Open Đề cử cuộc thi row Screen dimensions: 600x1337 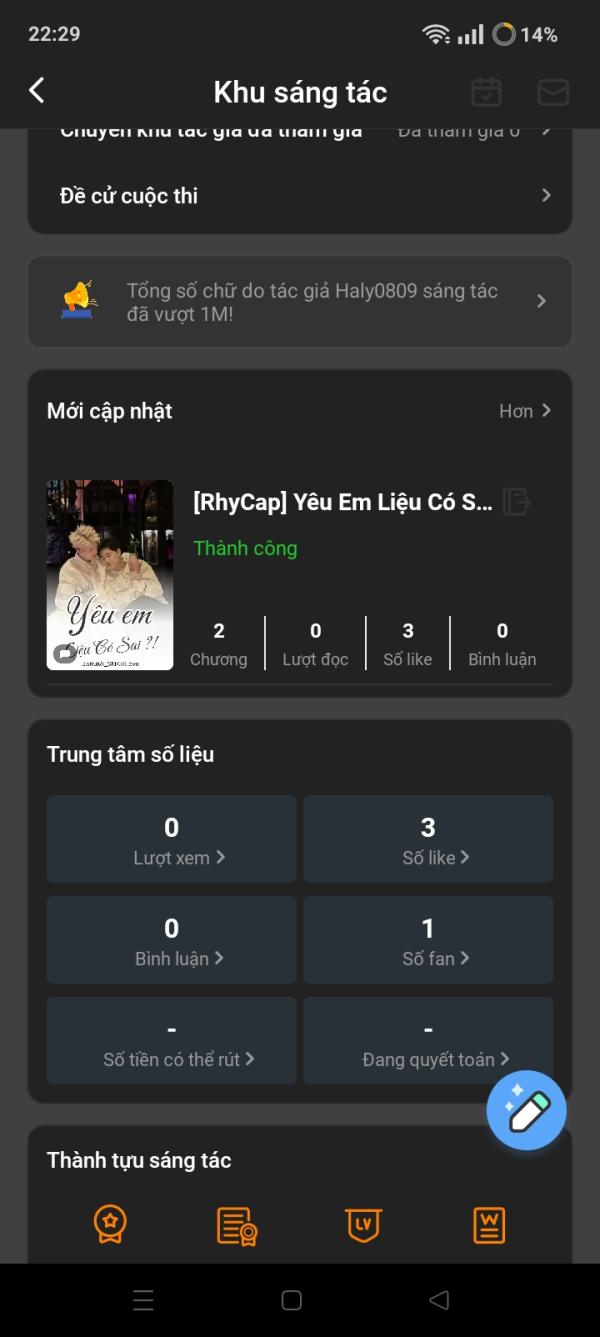pyautogui.click(x=300, y=196)
